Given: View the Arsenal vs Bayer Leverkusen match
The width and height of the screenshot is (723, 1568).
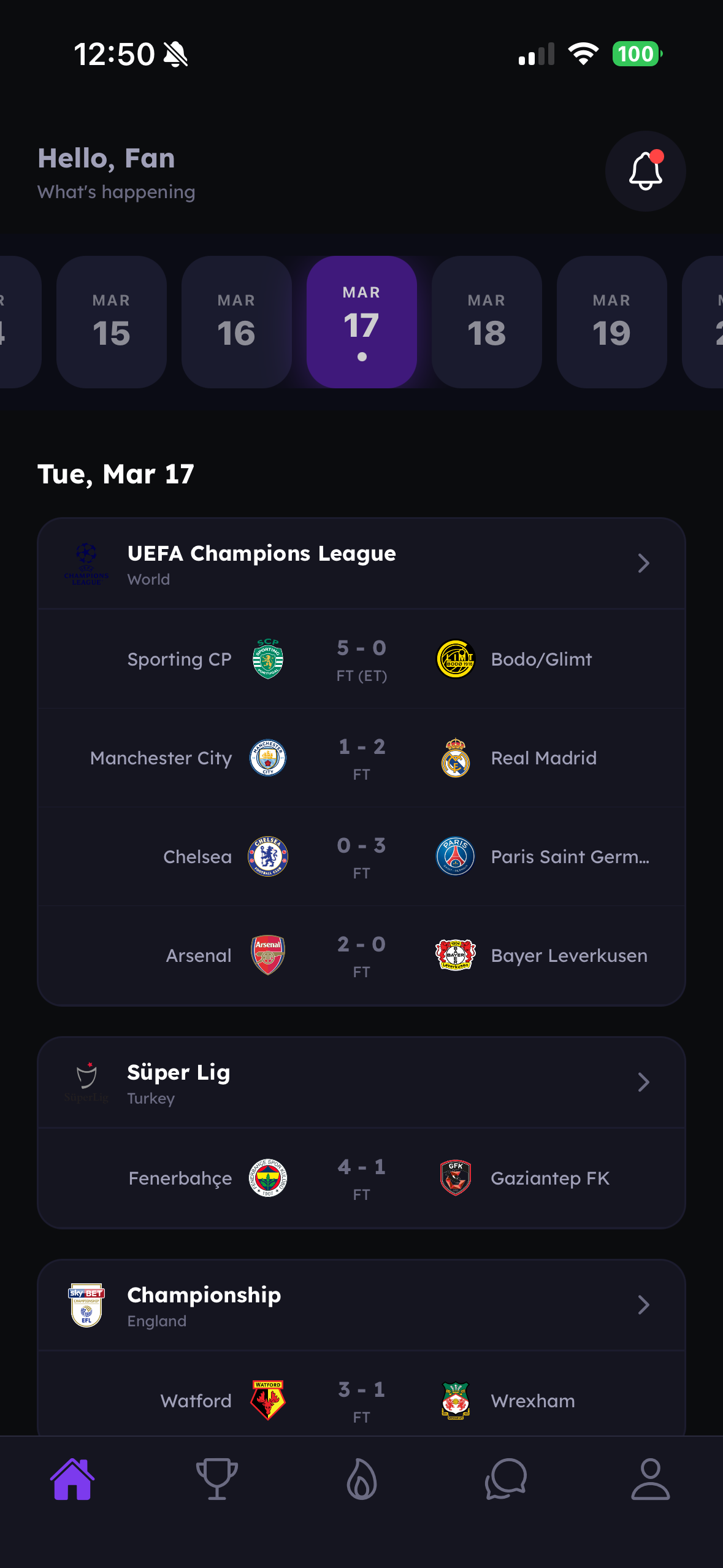Looking at the screenshot, I should click(x=361, y=956).
